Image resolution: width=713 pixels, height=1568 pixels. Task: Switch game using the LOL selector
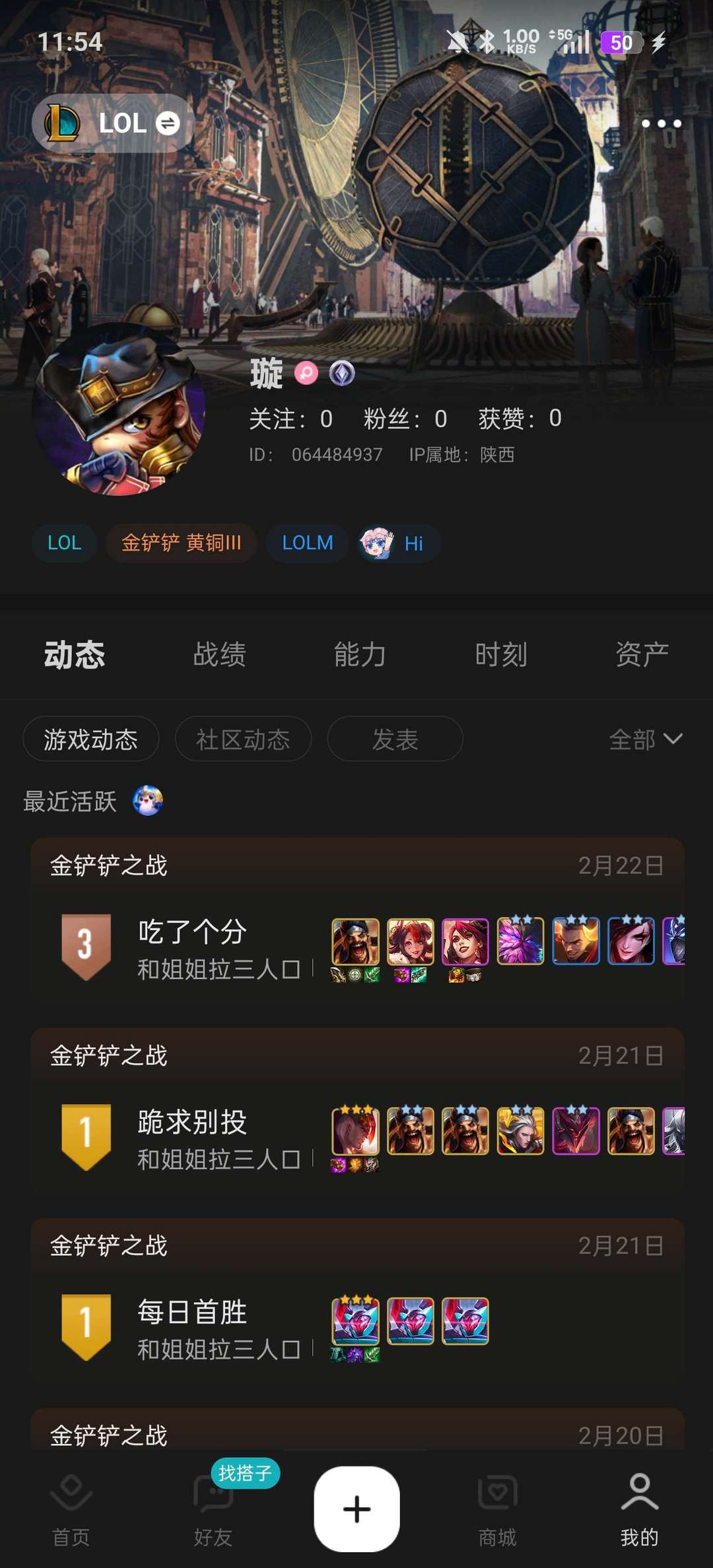(x=113, y=123)
